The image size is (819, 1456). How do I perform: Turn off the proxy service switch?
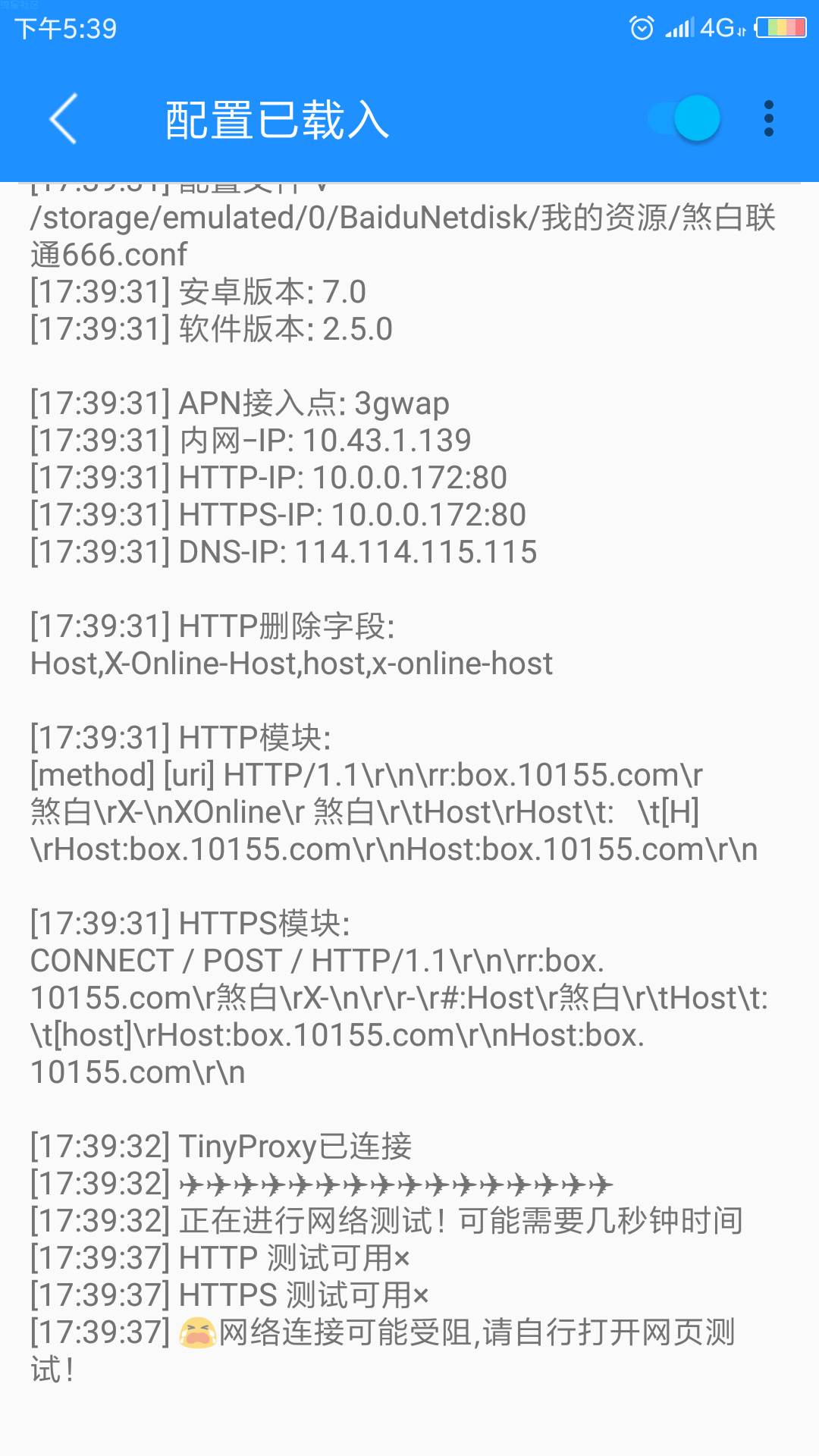pyautogui.click(x=684, y=118)
